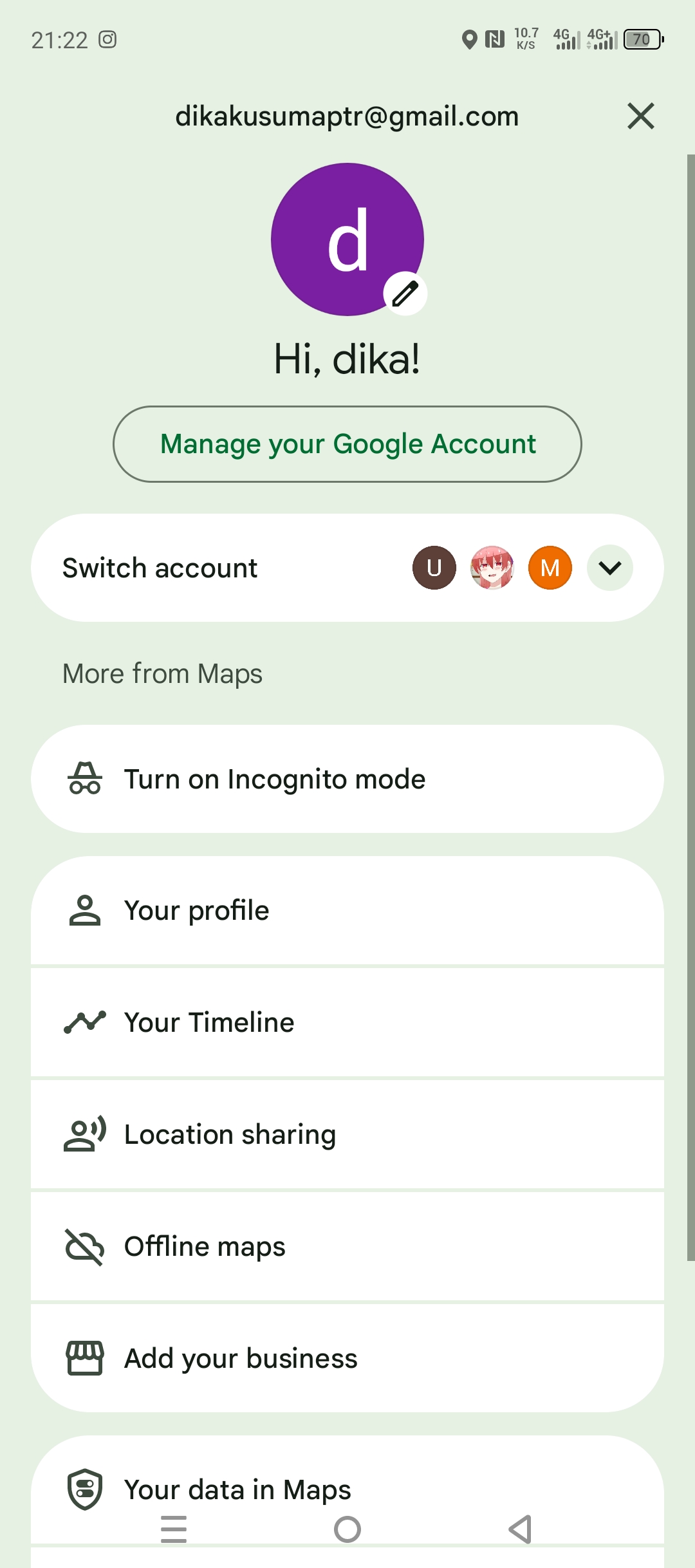
Task: Select Add your business
Action: (x=347, y=1358)
